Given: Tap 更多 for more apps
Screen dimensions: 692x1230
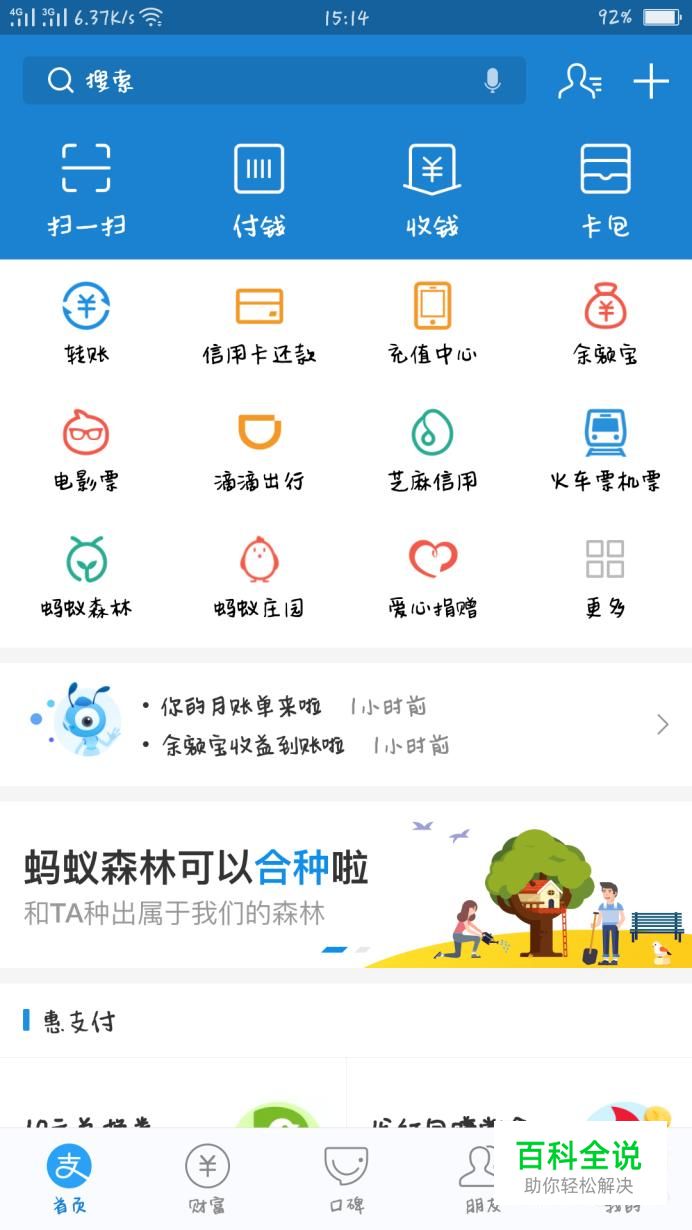Looking at the screenshot, I should click(x=605, y=577).
